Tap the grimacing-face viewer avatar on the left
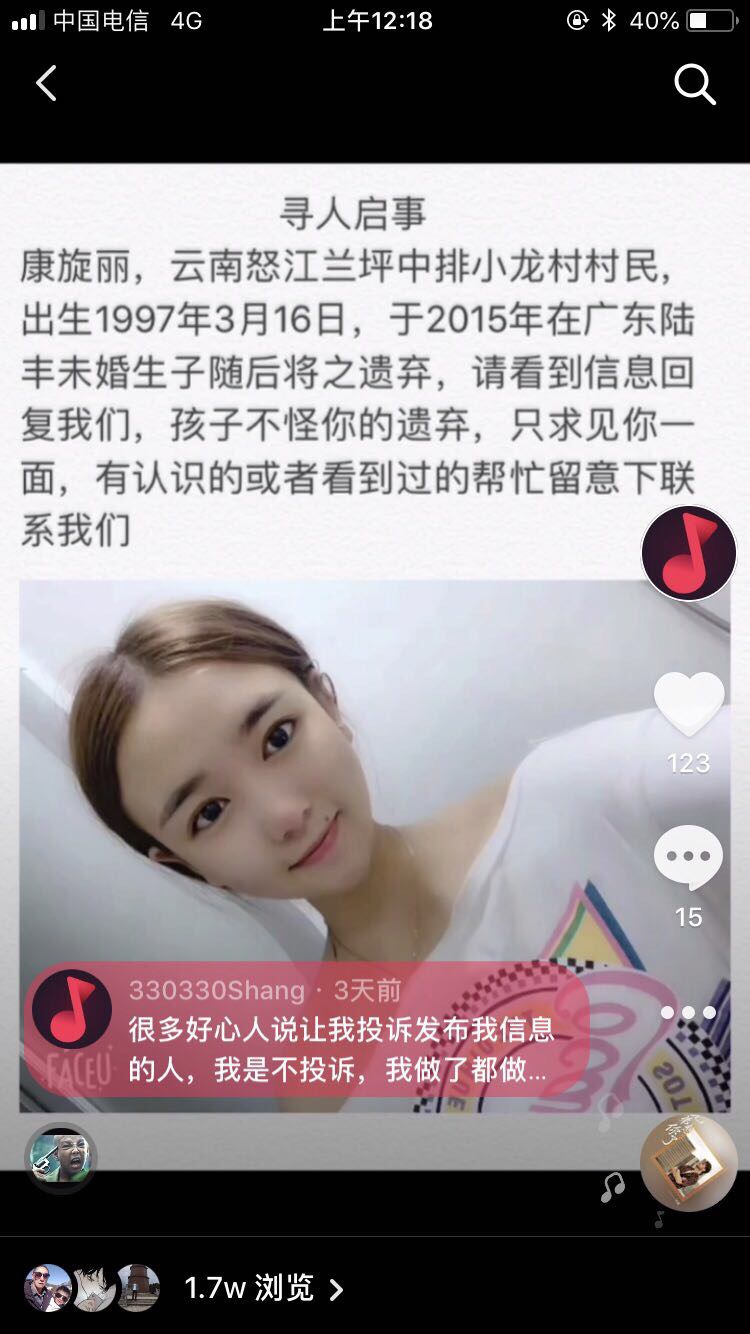The width and height of the screenshot is (750, 1334). [62, 1160]
